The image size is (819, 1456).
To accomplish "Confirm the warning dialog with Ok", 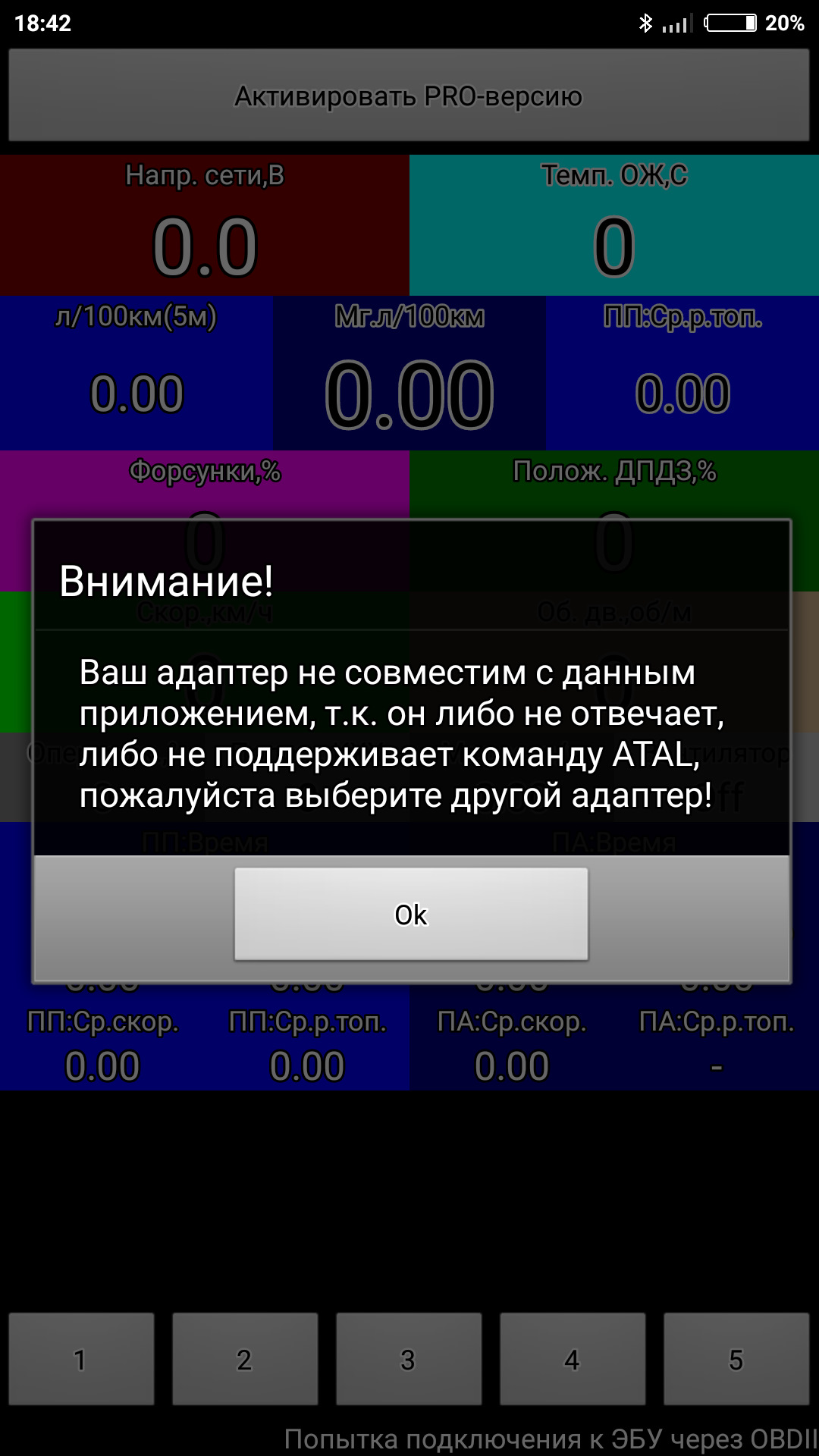I will (x=410, y=914).
